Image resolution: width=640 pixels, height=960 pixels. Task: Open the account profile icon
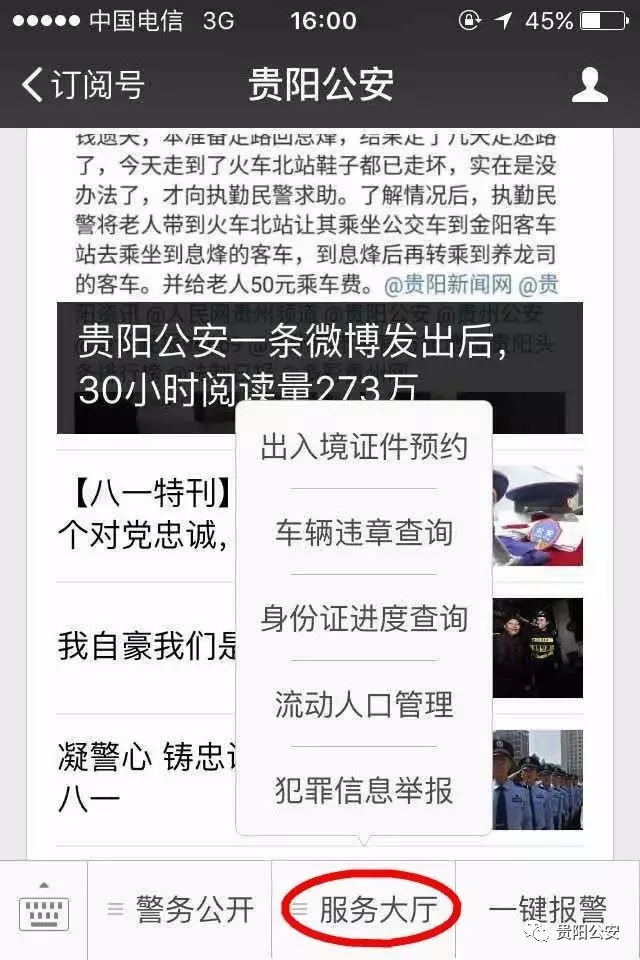click(x=589, y=85)
